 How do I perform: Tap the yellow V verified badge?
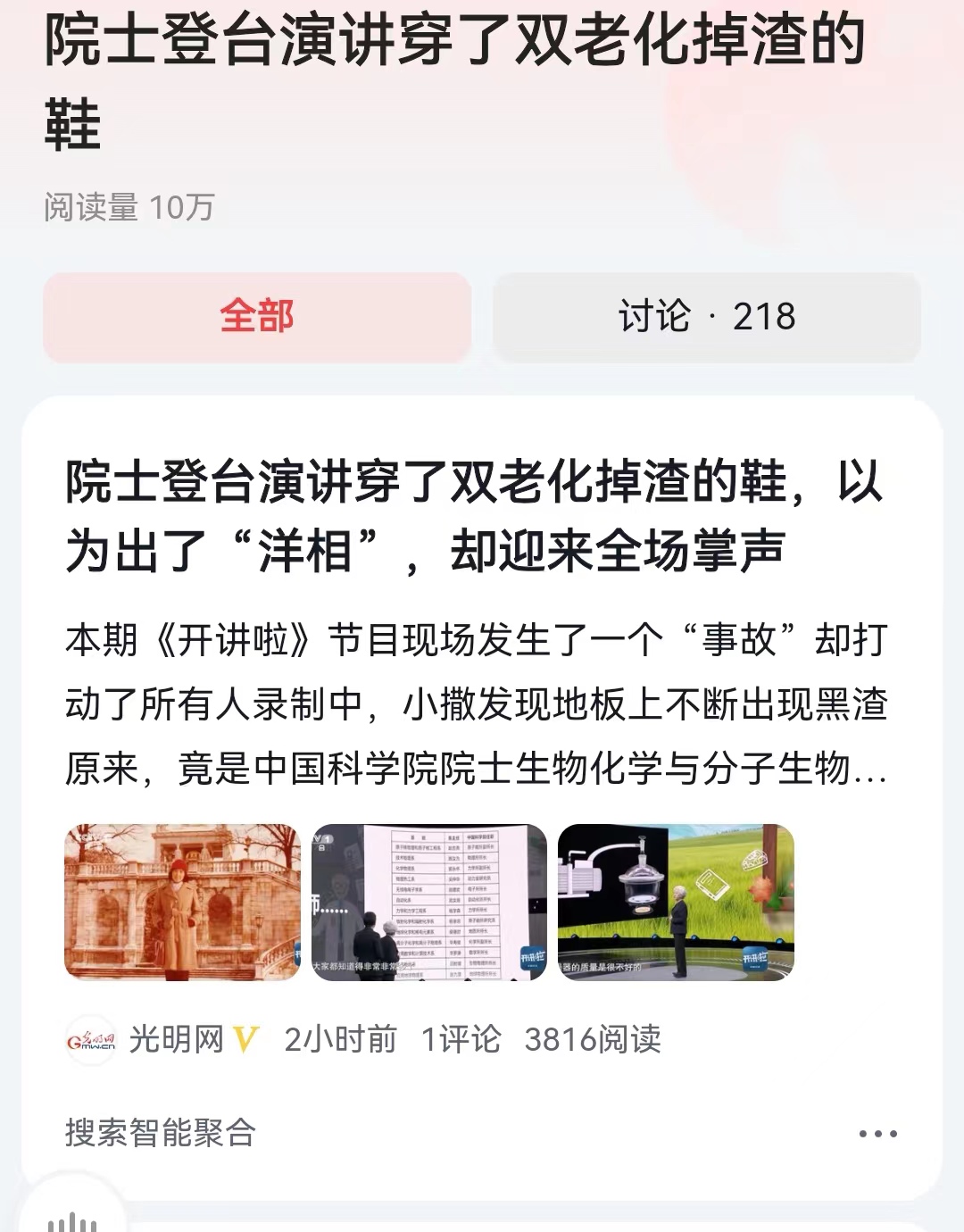click(x=247, y=1038)
